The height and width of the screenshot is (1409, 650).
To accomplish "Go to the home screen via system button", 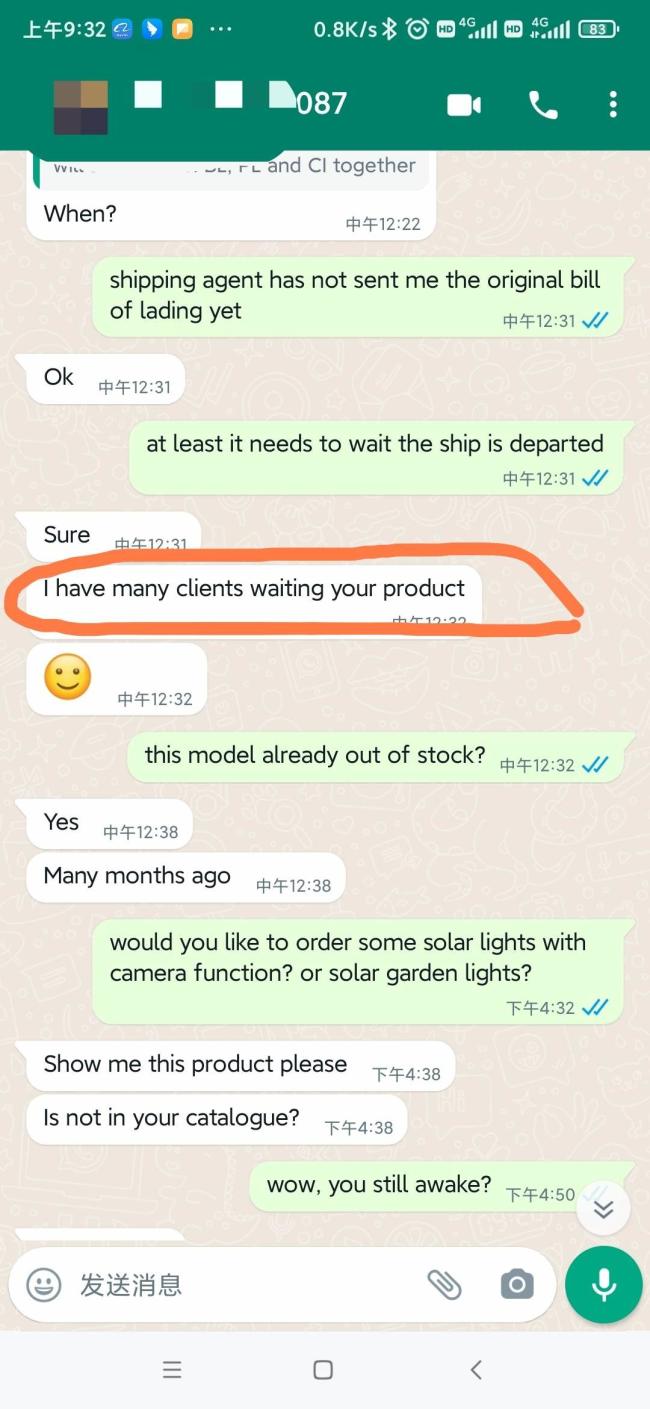I will [x=323, y=1370].
